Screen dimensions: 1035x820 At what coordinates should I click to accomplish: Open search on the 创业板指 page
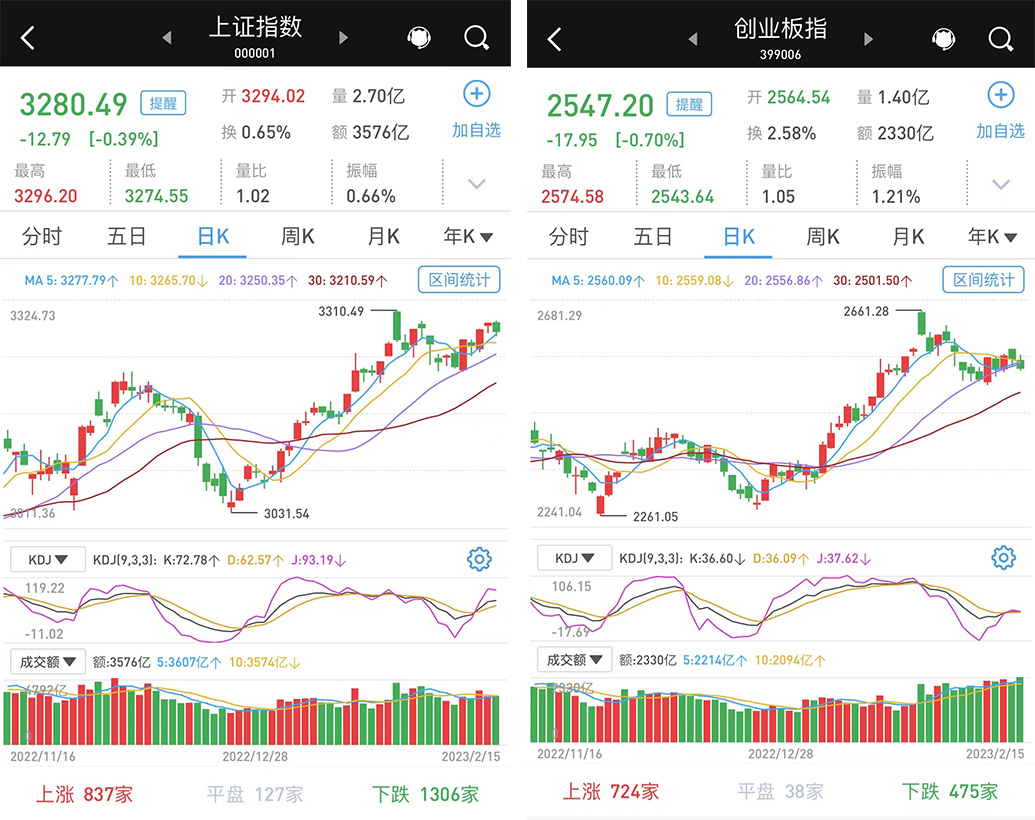(x=1001, y=38)
